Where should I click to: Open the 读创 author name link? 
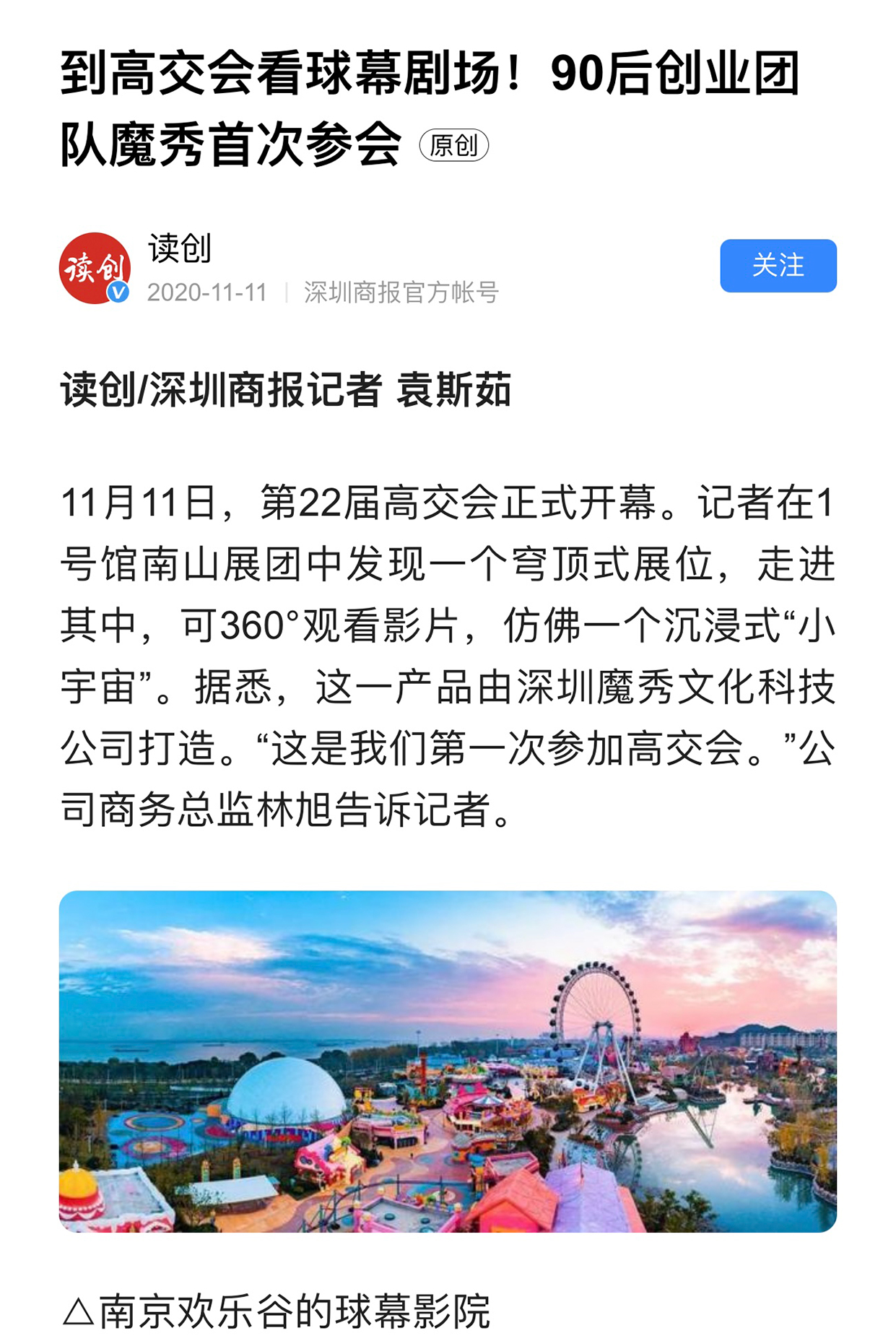click(180, 248)
